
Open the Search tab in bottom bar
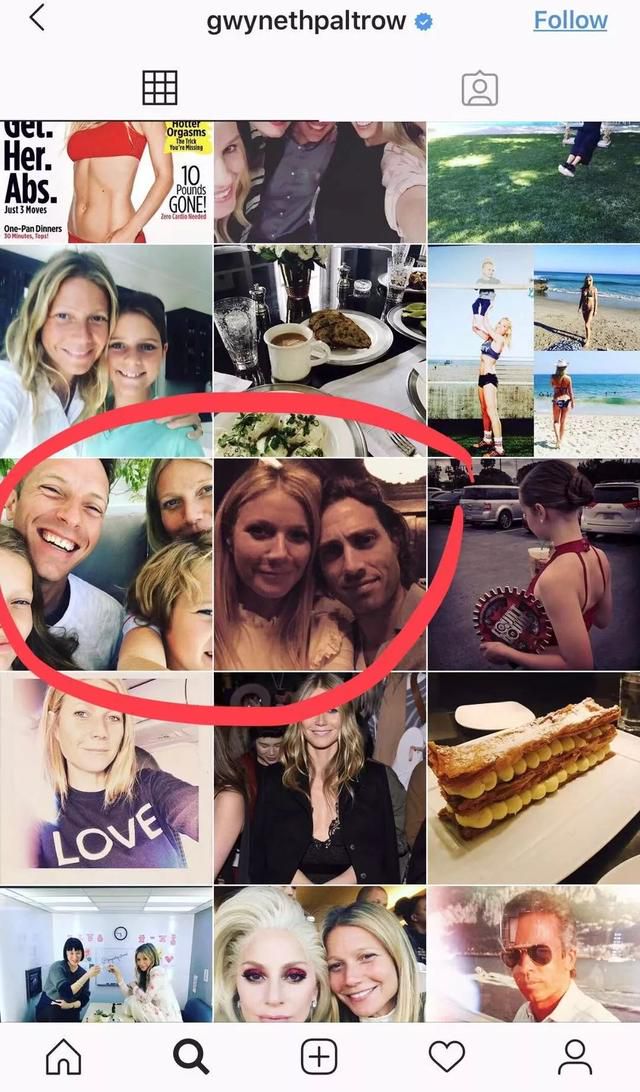[191, 1056]
